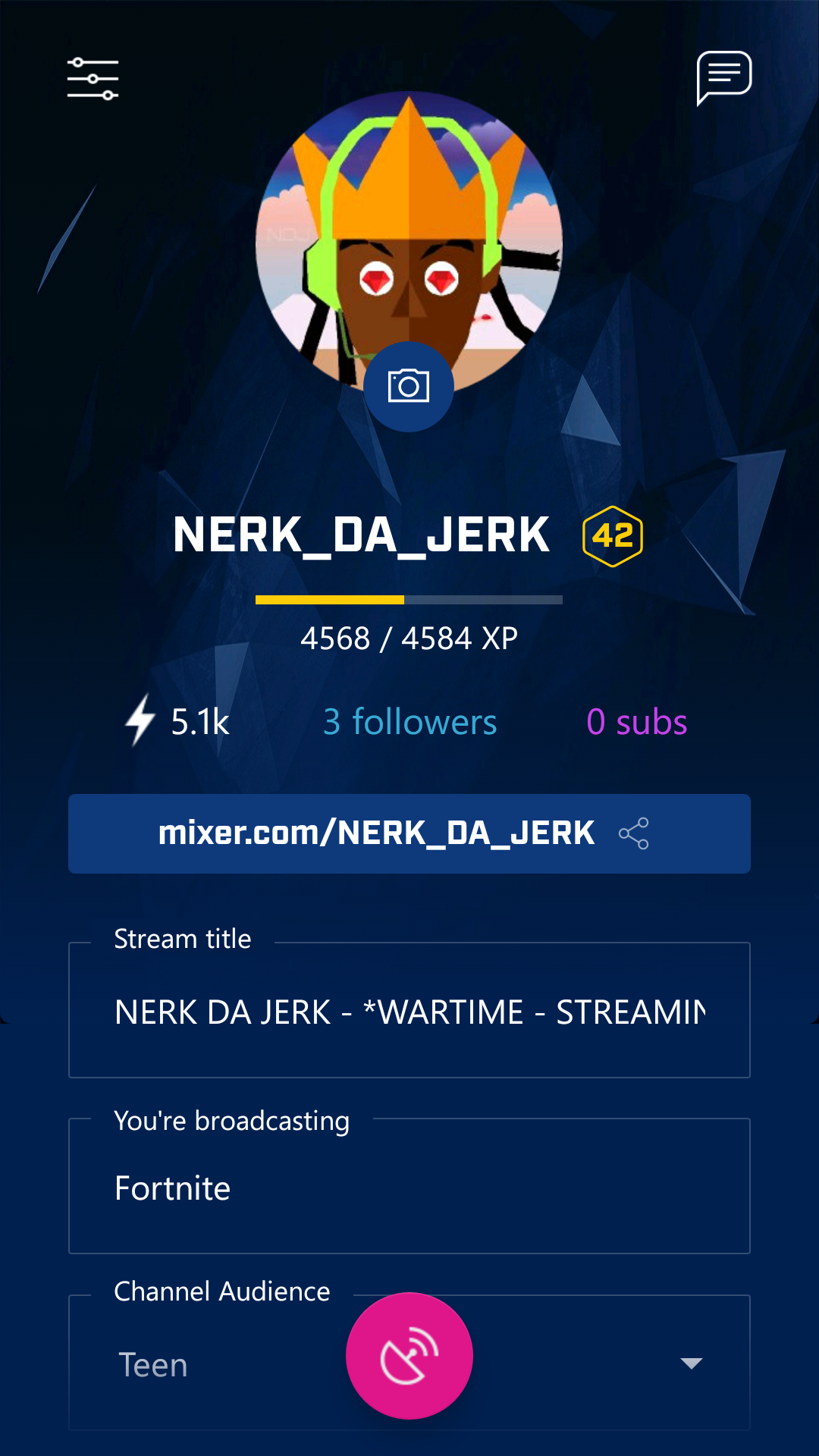Expand the Channel Audience dropdown
Viewport: 819px width, 1456px height.
(x=691, y=1363)
